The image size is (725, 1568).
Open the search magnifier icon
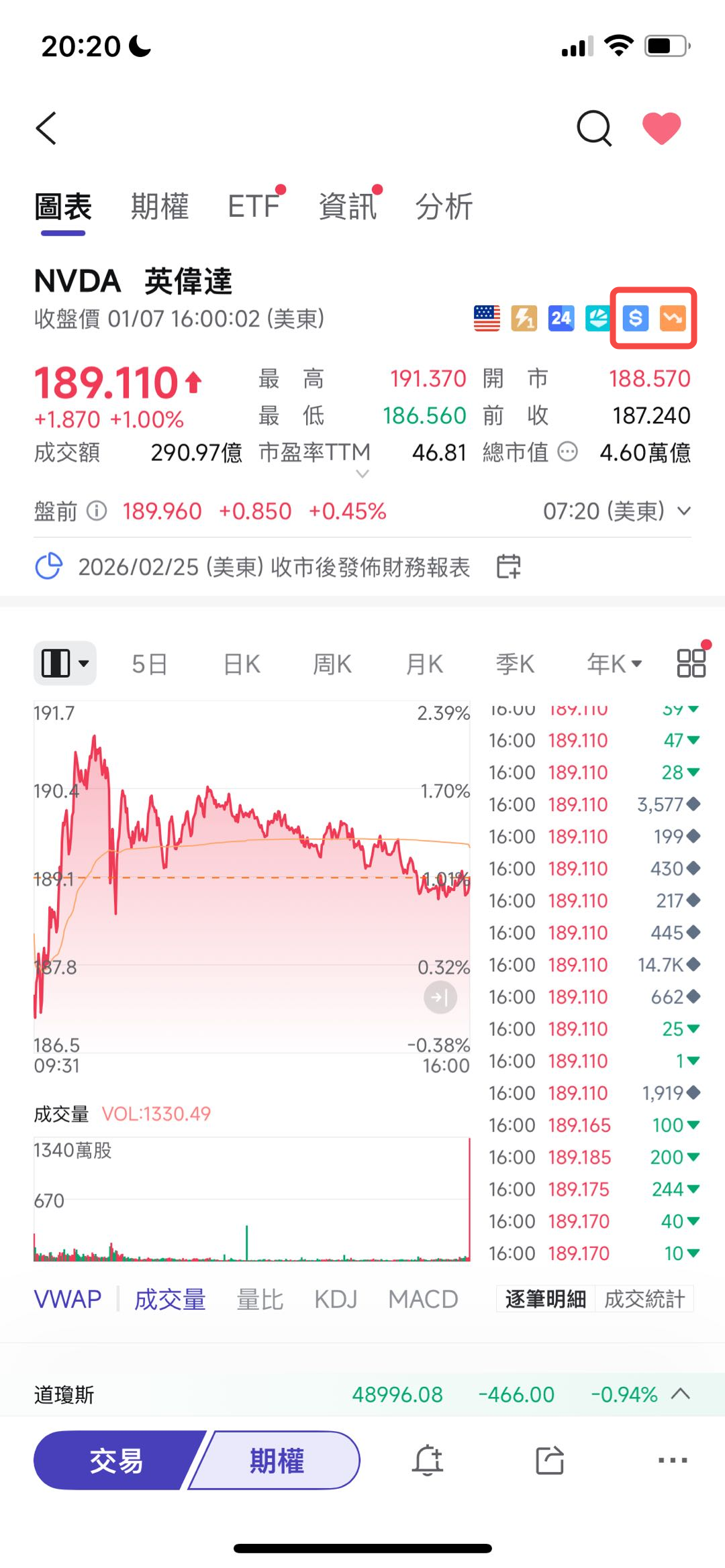click(x=594, y=128)
